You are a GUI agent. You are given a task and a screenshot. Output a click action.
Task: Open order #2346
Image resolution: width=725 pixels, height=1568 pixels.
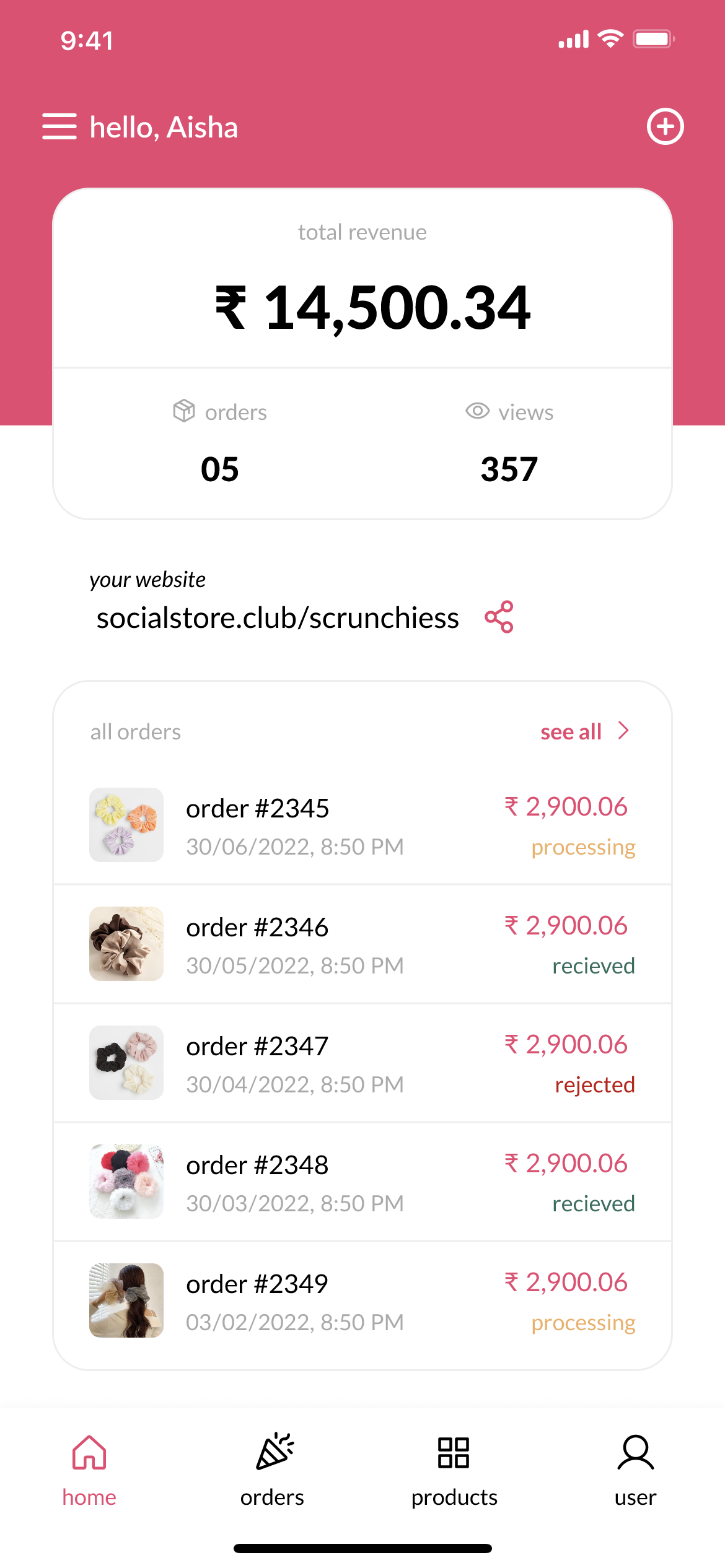click(x=362, y=944)
